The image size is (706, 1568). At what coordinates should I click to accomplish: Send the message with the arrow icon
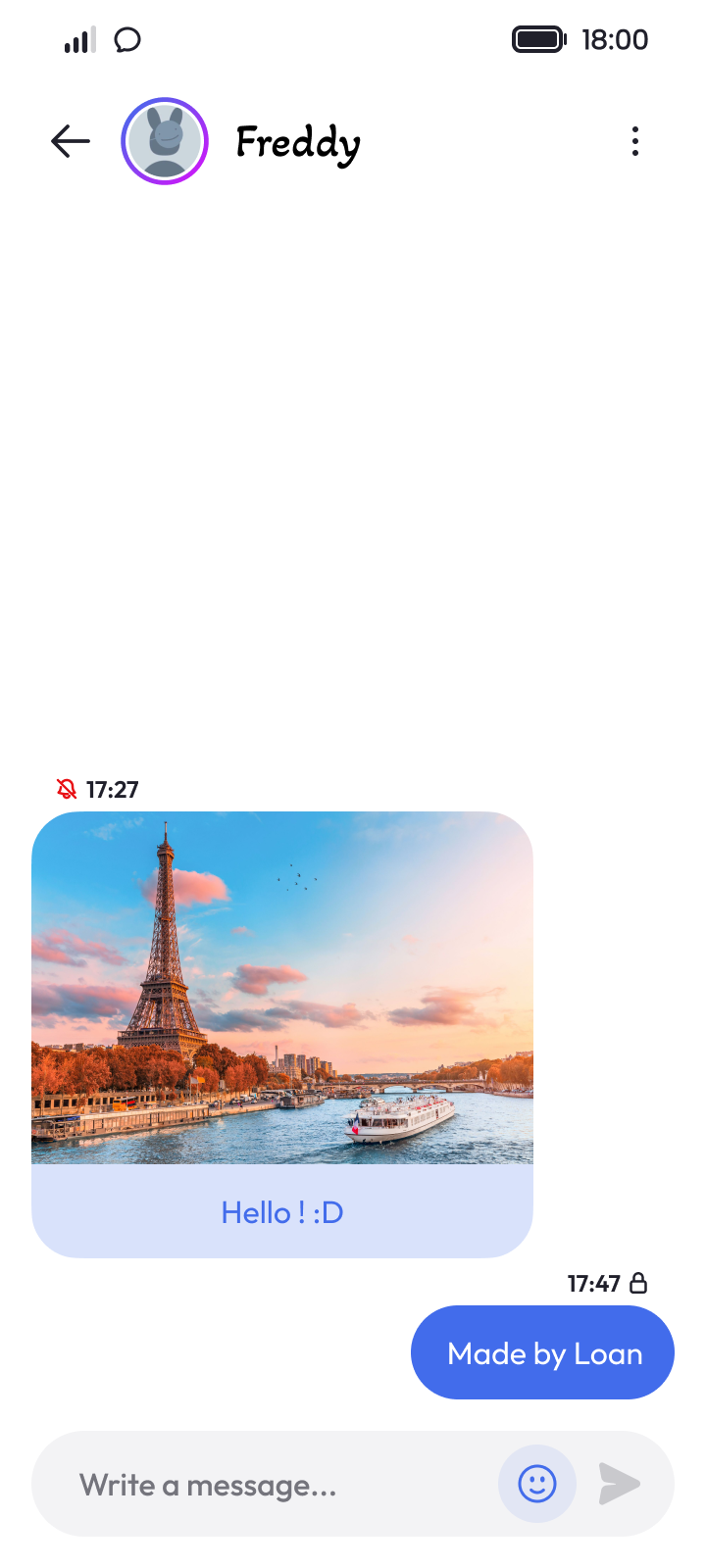pyautogui.click(x=620, y=1484)
